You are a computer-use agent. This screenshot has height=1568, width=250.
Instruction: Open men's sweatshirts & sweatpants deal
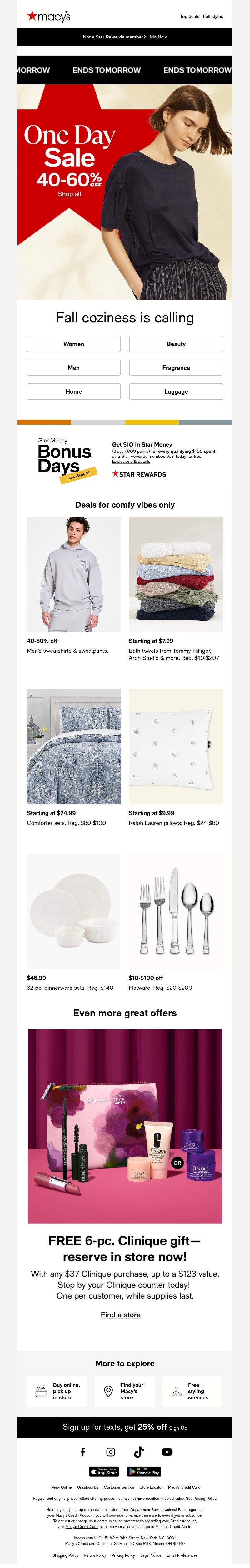click(74, 575)
